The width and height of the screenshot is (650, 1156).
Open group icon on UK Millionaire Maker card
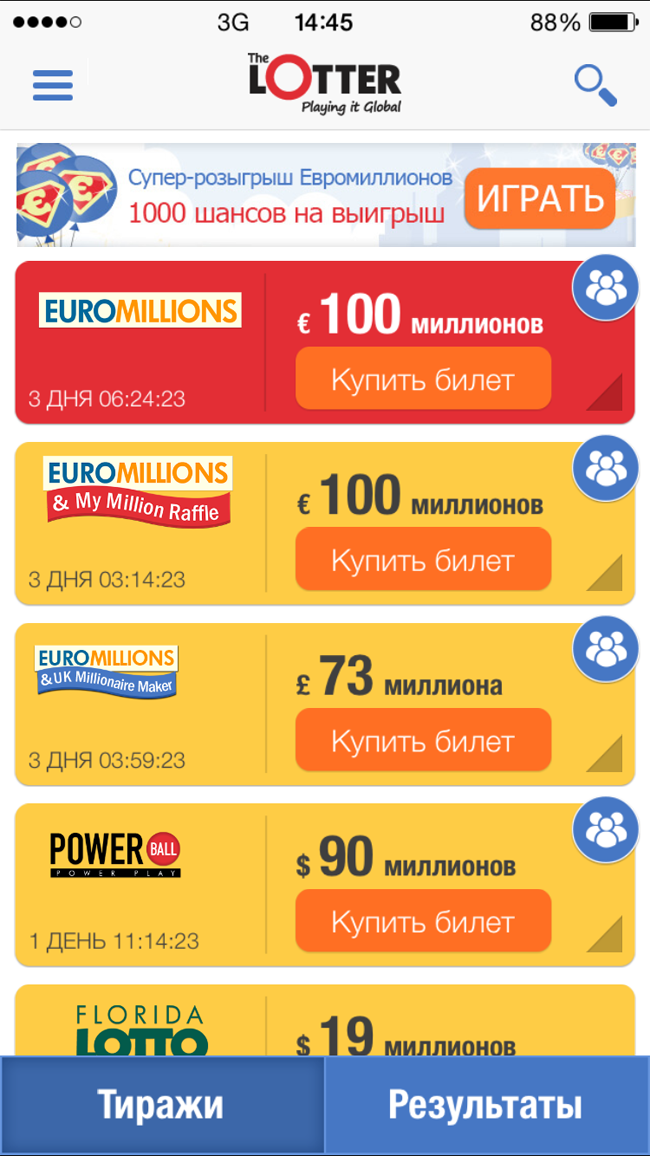pos(605,649)
